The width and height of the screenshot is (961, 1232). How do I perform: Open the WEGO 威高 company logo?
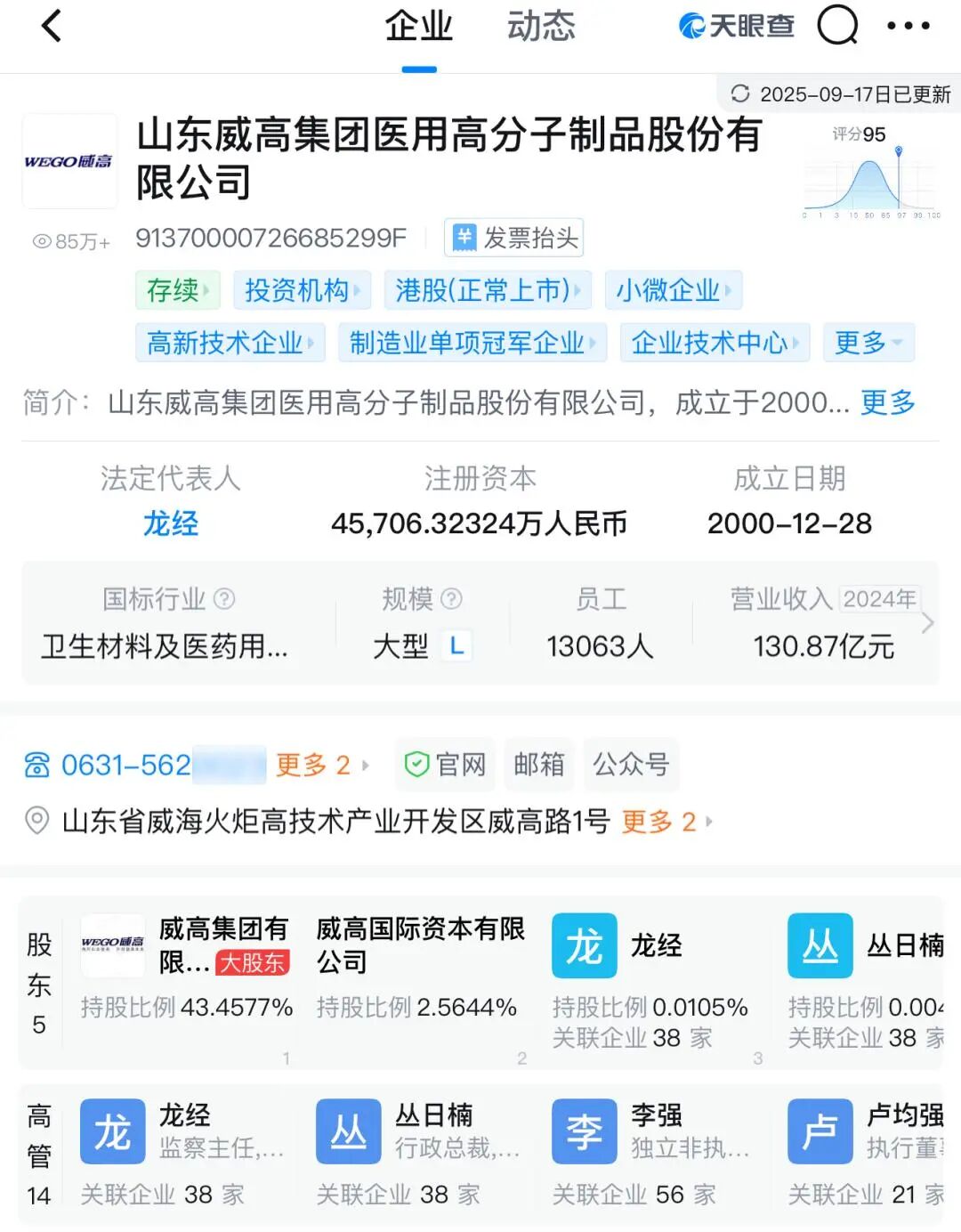(69, 161)
